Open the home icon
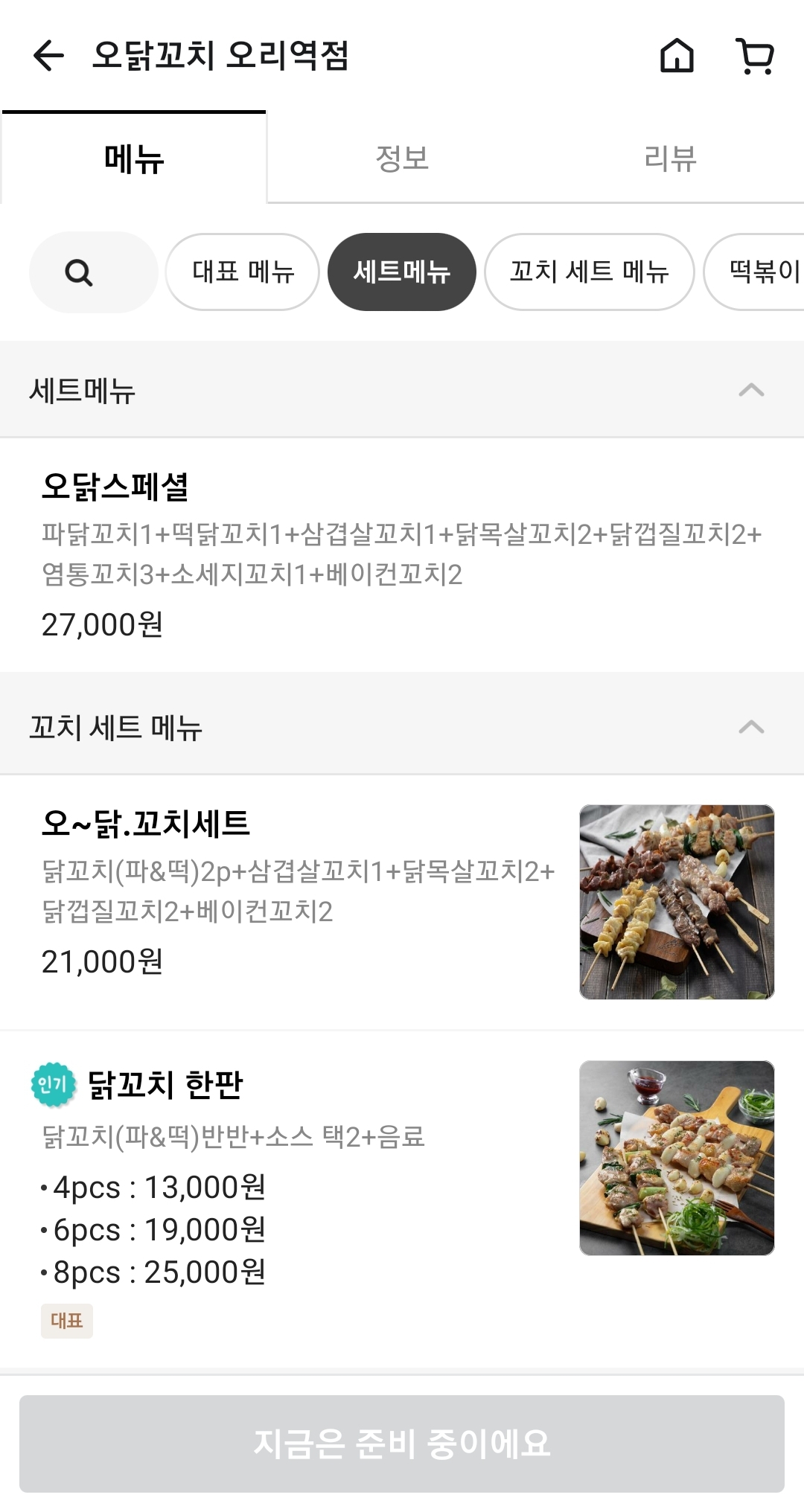 coord(677,56)
